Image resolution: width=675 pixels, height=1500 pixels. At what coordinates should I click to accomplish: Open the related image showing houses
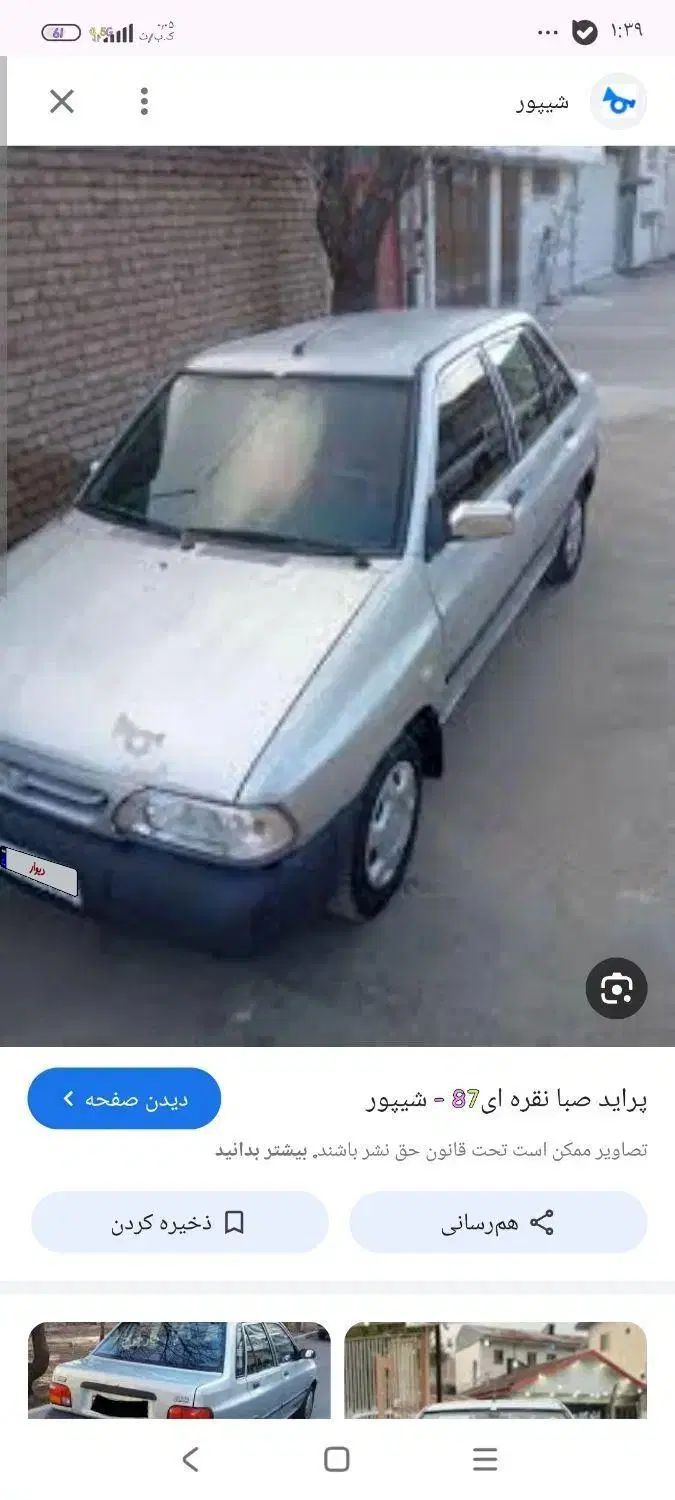(x=496, y=1370)
